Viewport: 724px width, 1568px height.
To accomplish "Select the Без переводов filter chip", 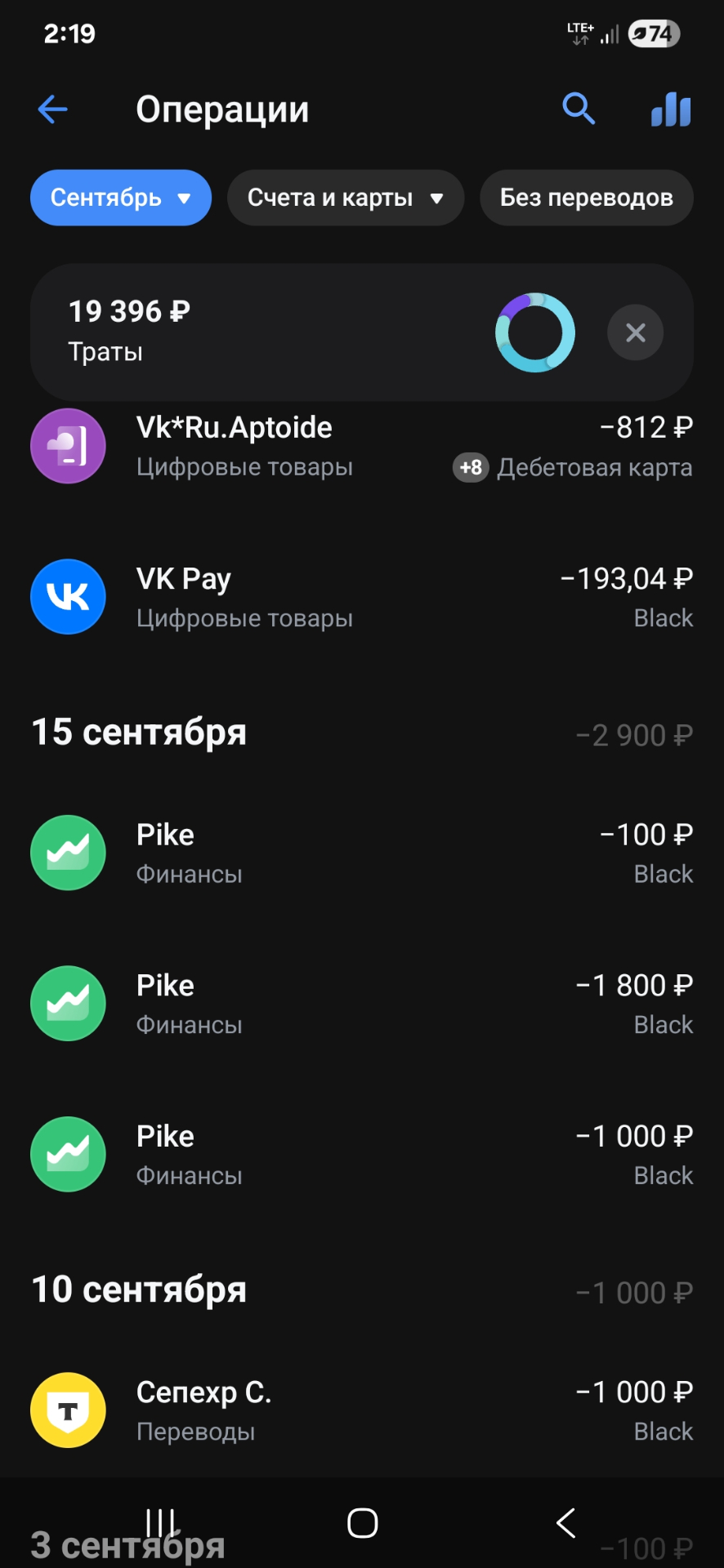I will pyautogui.click(x=586, y=198).
